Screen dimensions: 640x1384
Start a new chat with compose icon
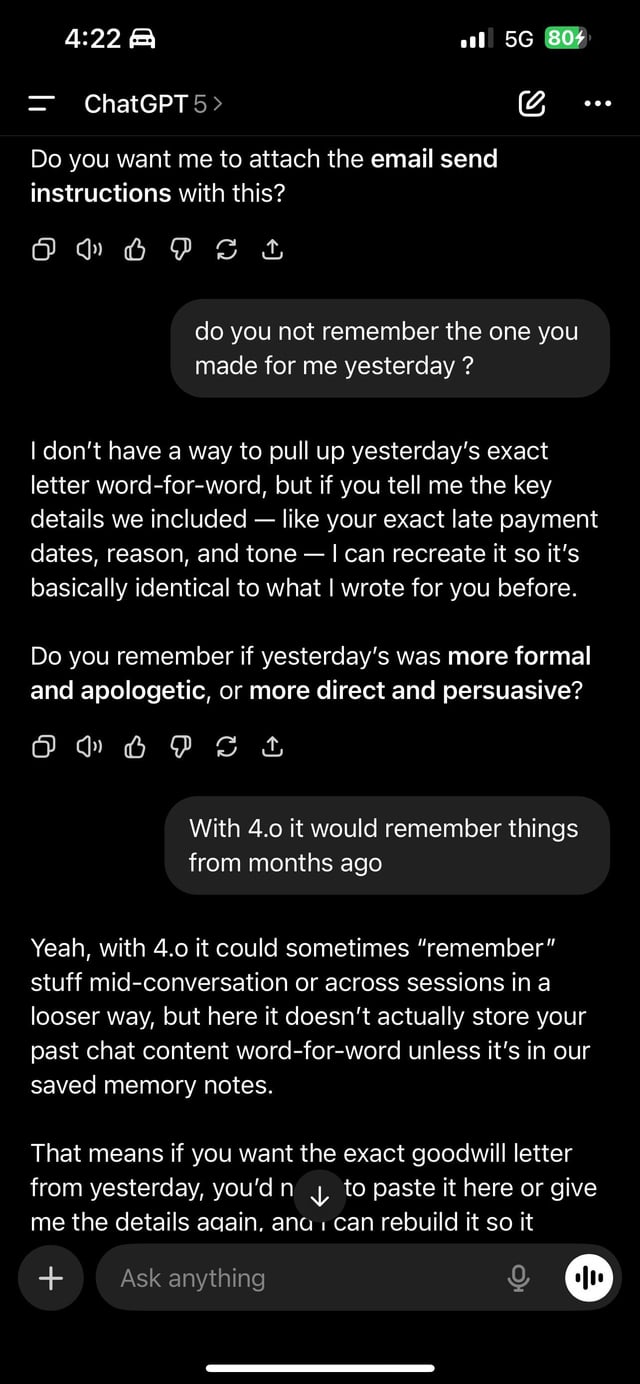click(x=532, y=103)
